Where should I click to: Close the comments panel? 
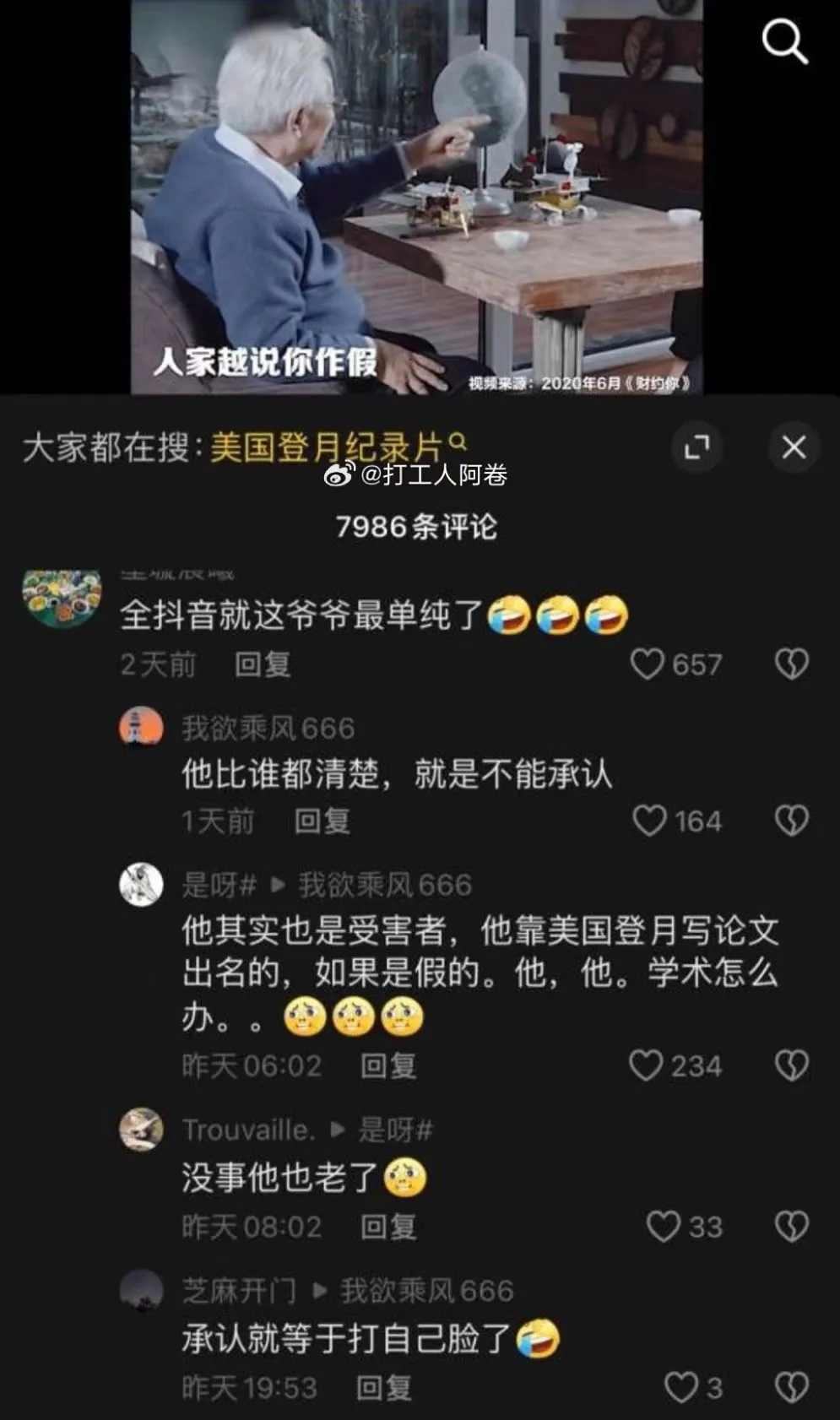point(794,447)
